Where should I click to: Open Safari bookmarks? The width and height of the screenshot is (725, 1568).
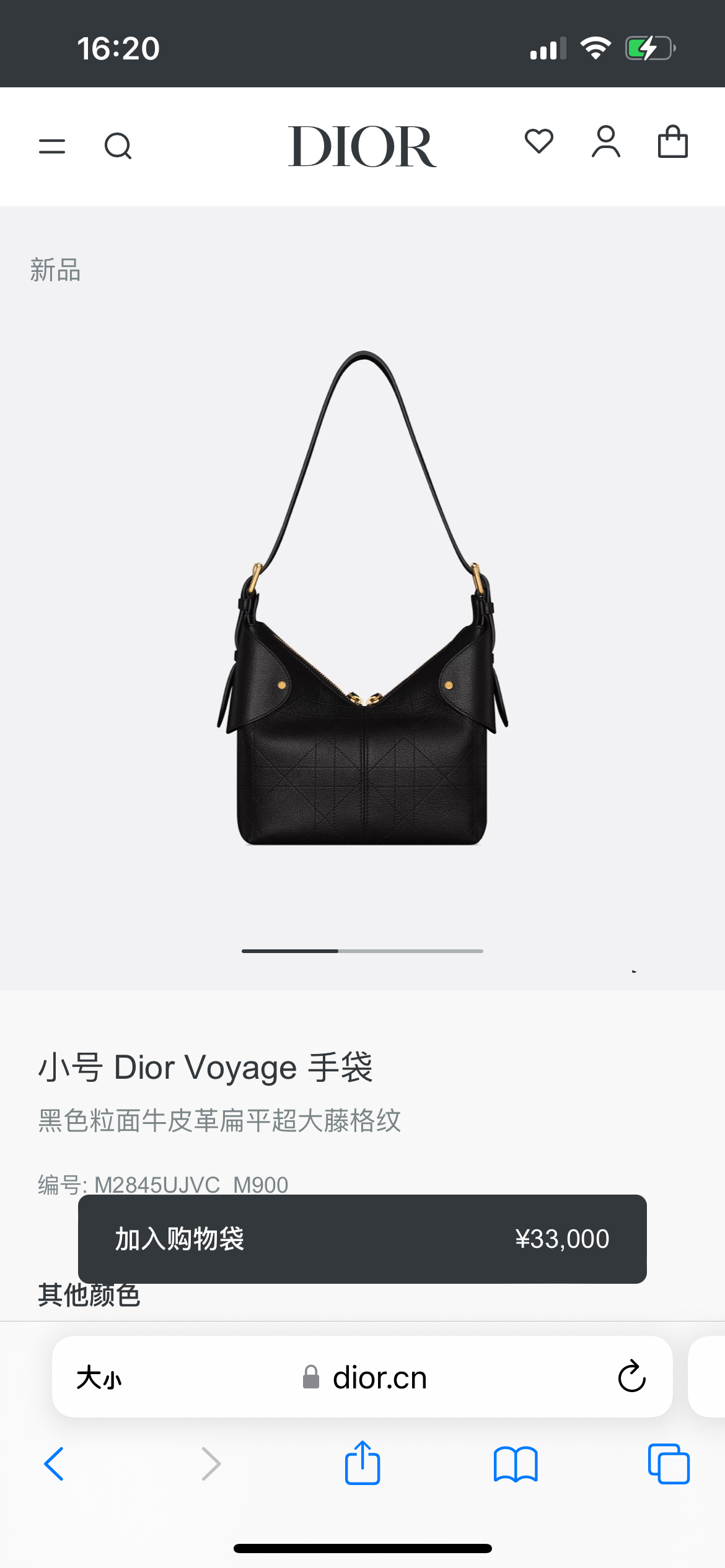[516, 1464]
